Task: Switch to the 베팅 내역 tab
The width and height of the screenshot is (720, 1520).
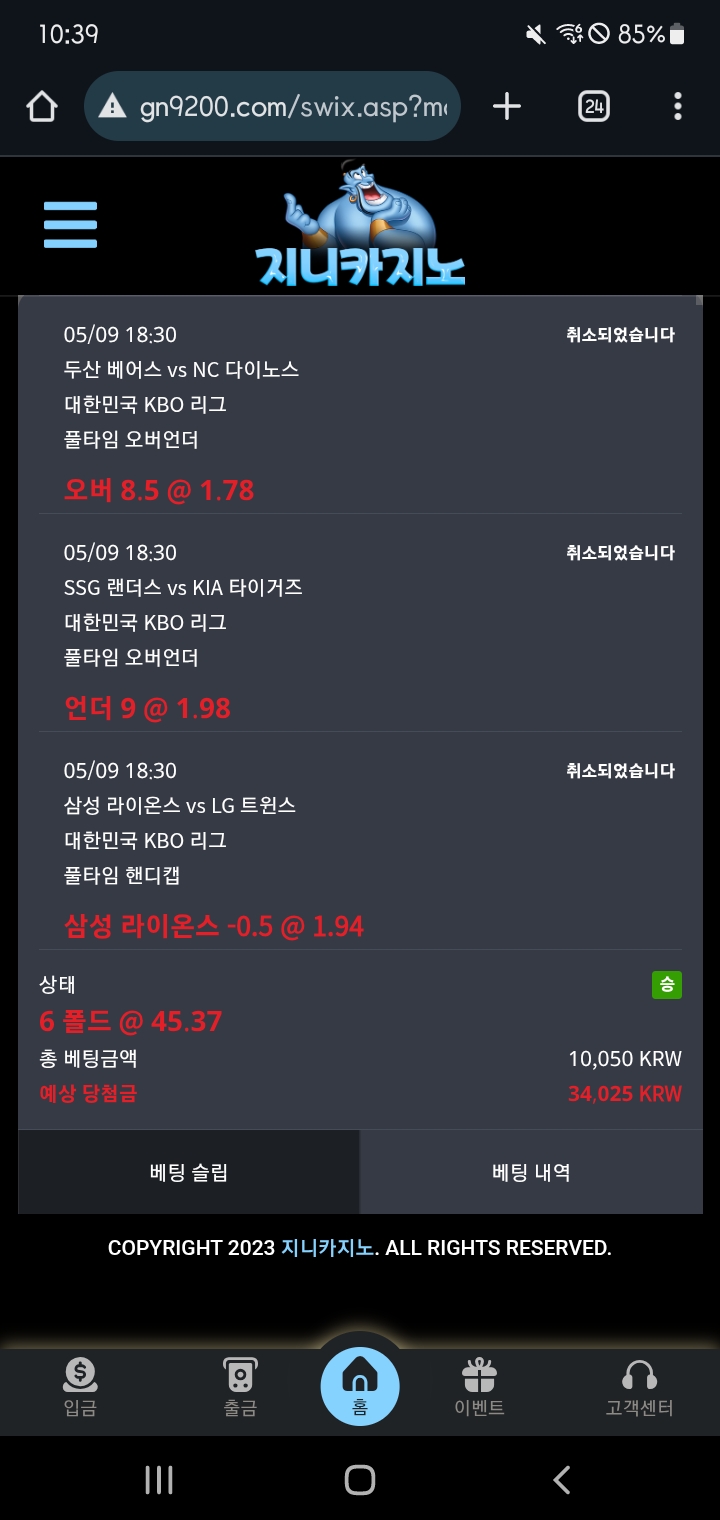Action: pyautogui.click(x=531, y=1173)
